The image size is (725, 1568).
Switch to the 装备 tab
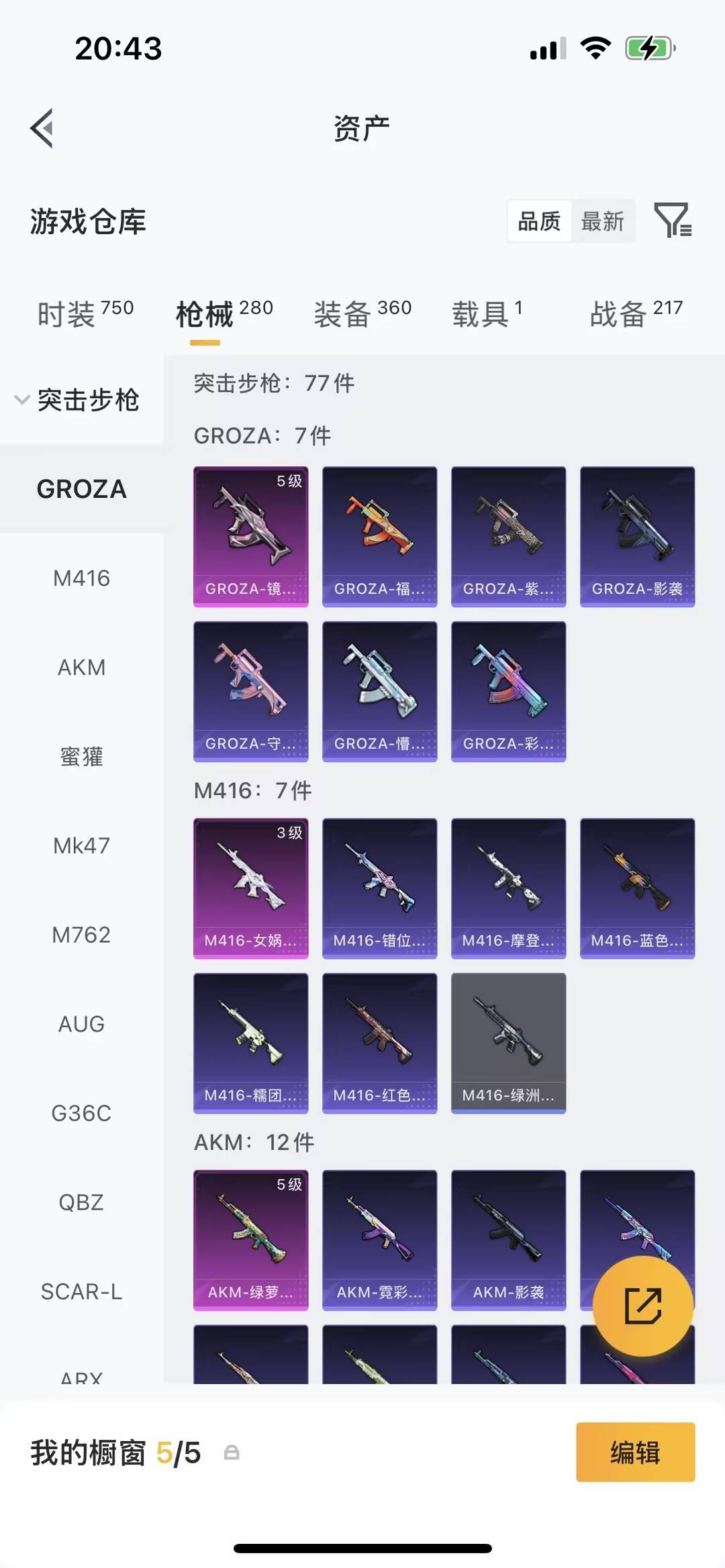(x=362, y=313)
